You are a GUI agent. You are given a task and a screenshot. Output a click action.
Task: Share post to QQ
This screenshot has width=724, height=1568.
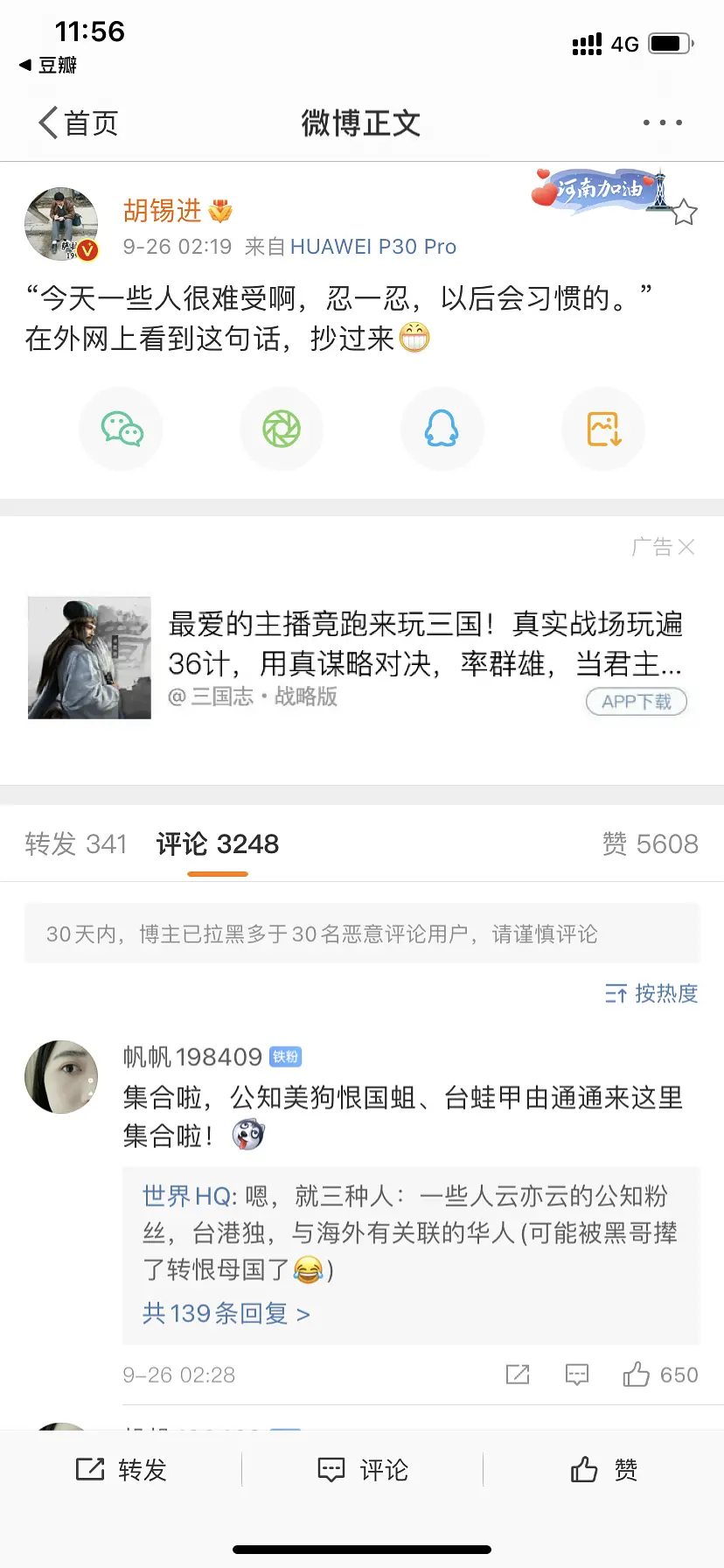442,430
